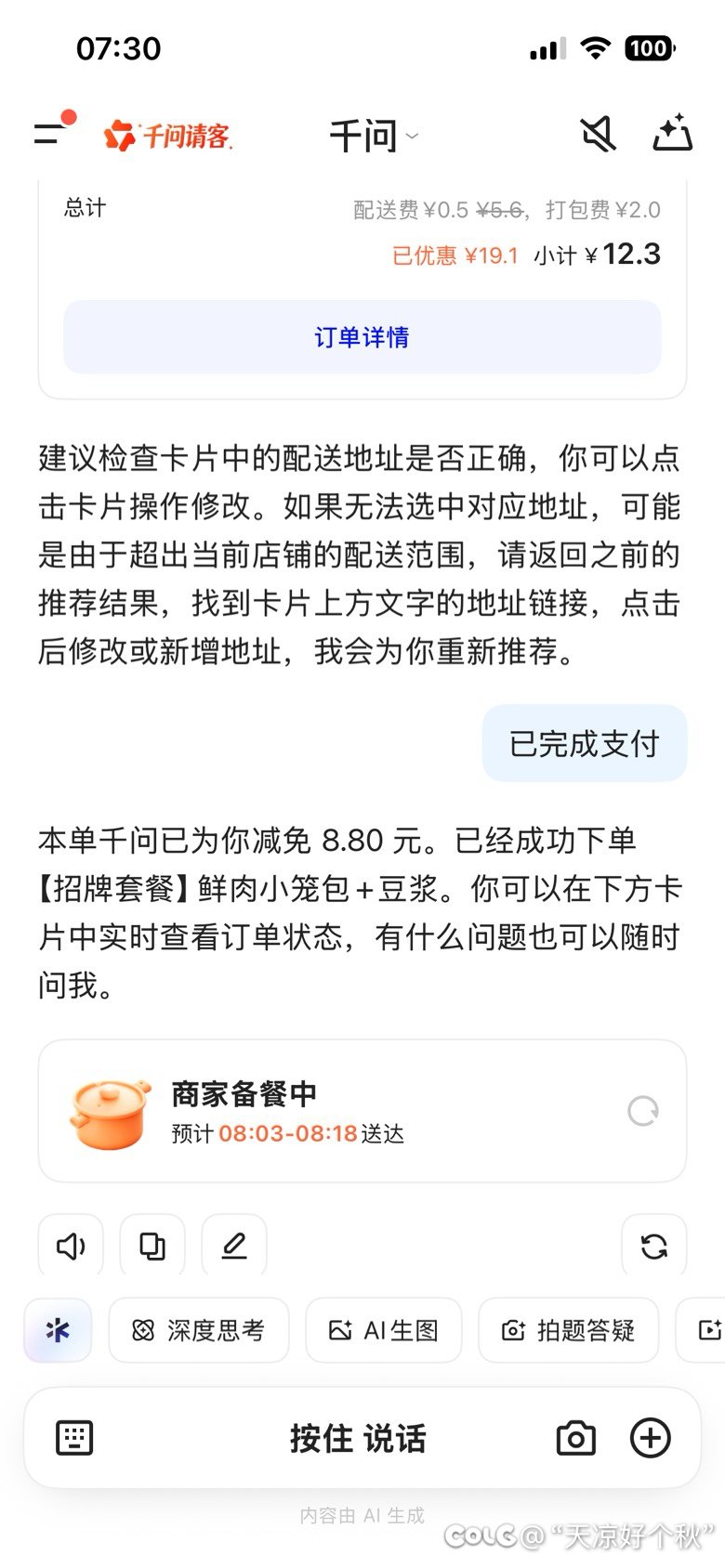Screen dimensions: 725x1568
Task: Copy the AI message
Action: point(152,1246)
